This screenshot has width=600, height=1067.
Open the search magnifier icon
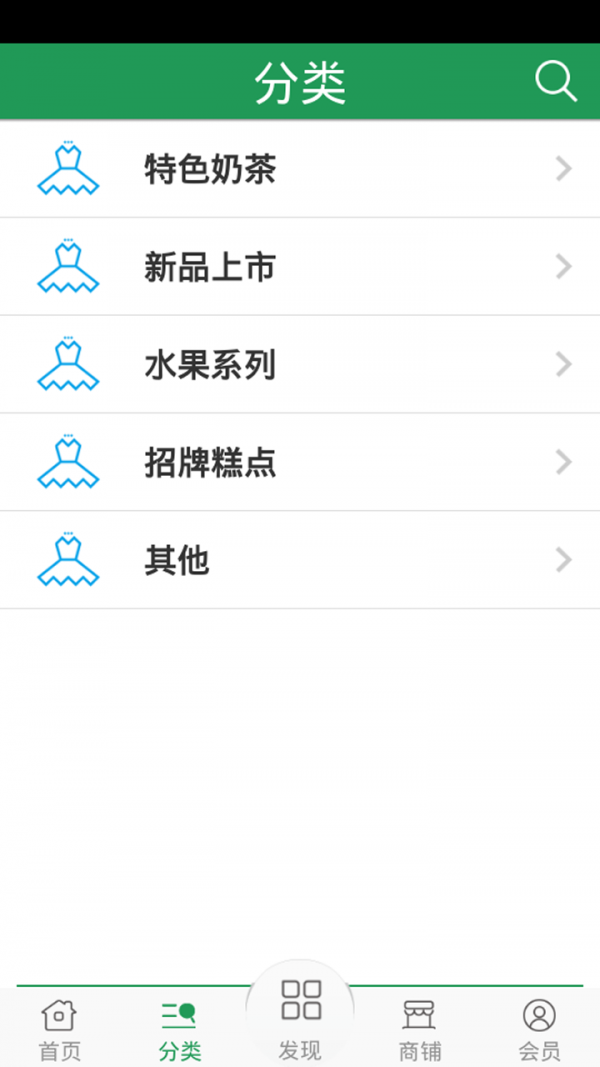coord(555,82)
